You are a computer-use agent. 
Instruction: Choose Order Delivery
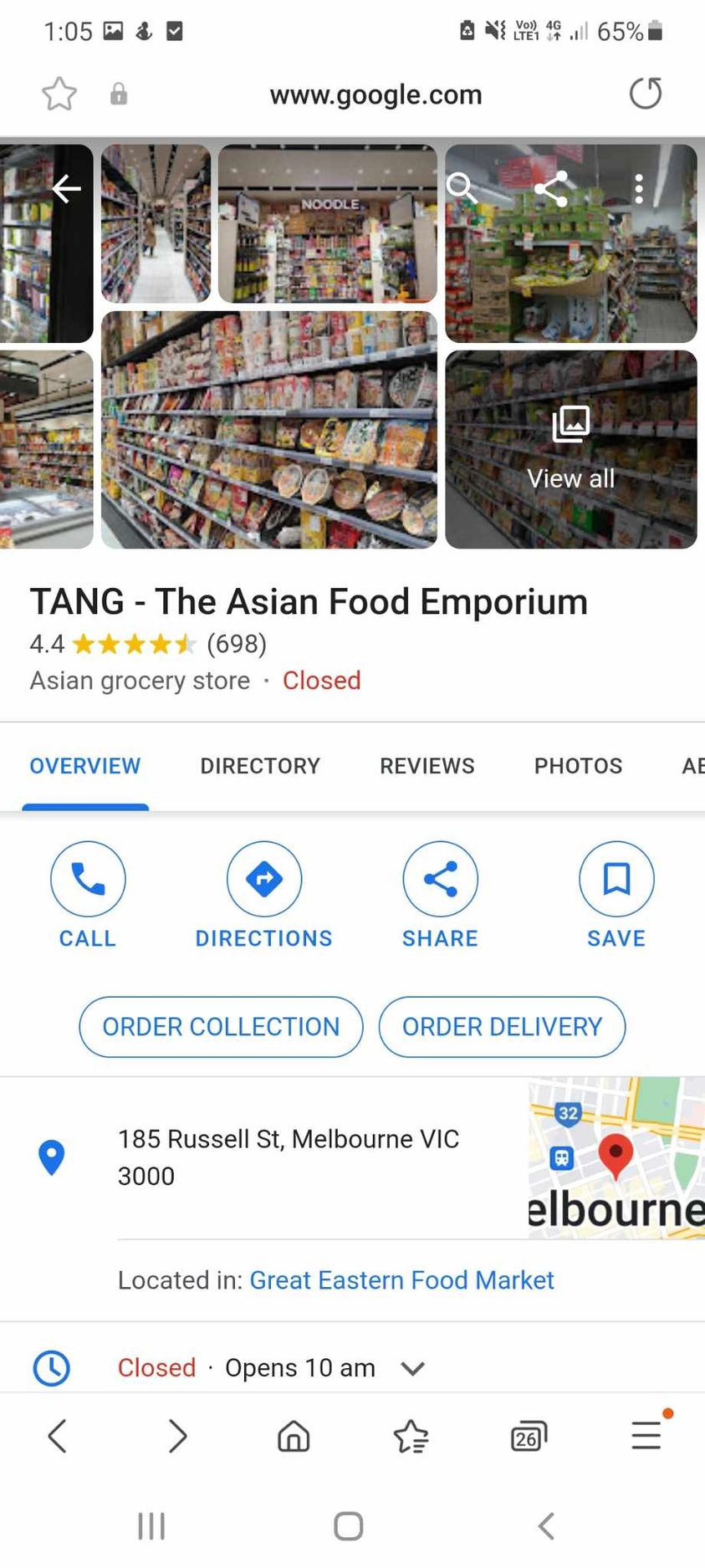pyautogui.click(x=502, y=1027)
